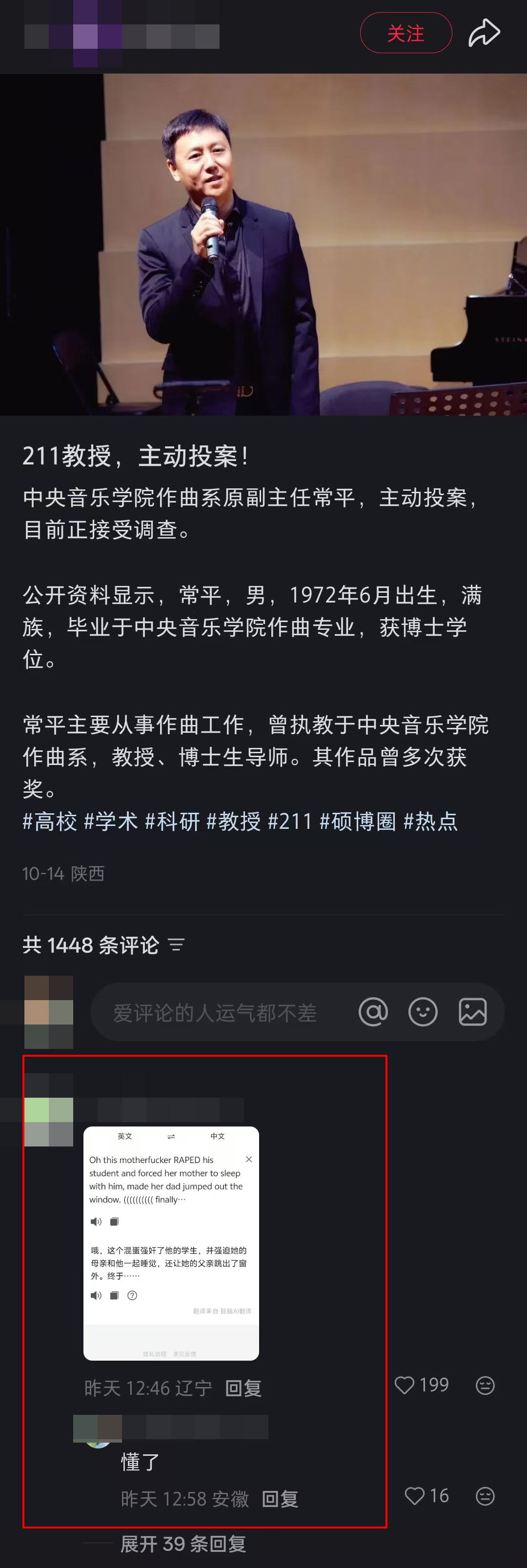
Task: Reply to the 辽宁 12:46 comment
Action: tap(243, 1388)
